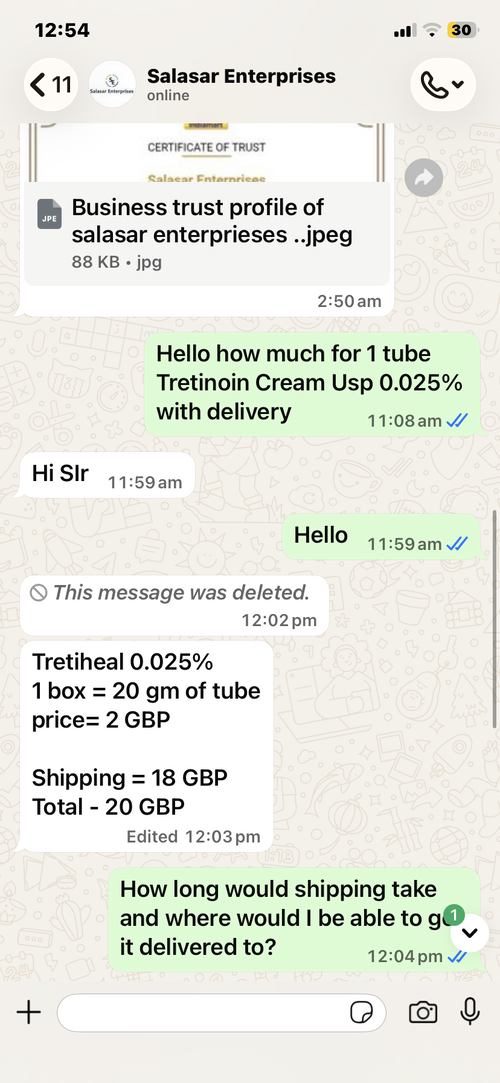Tap the message input field
The width and height of the screenshot is (500, 1083).
coord(221,1013)
